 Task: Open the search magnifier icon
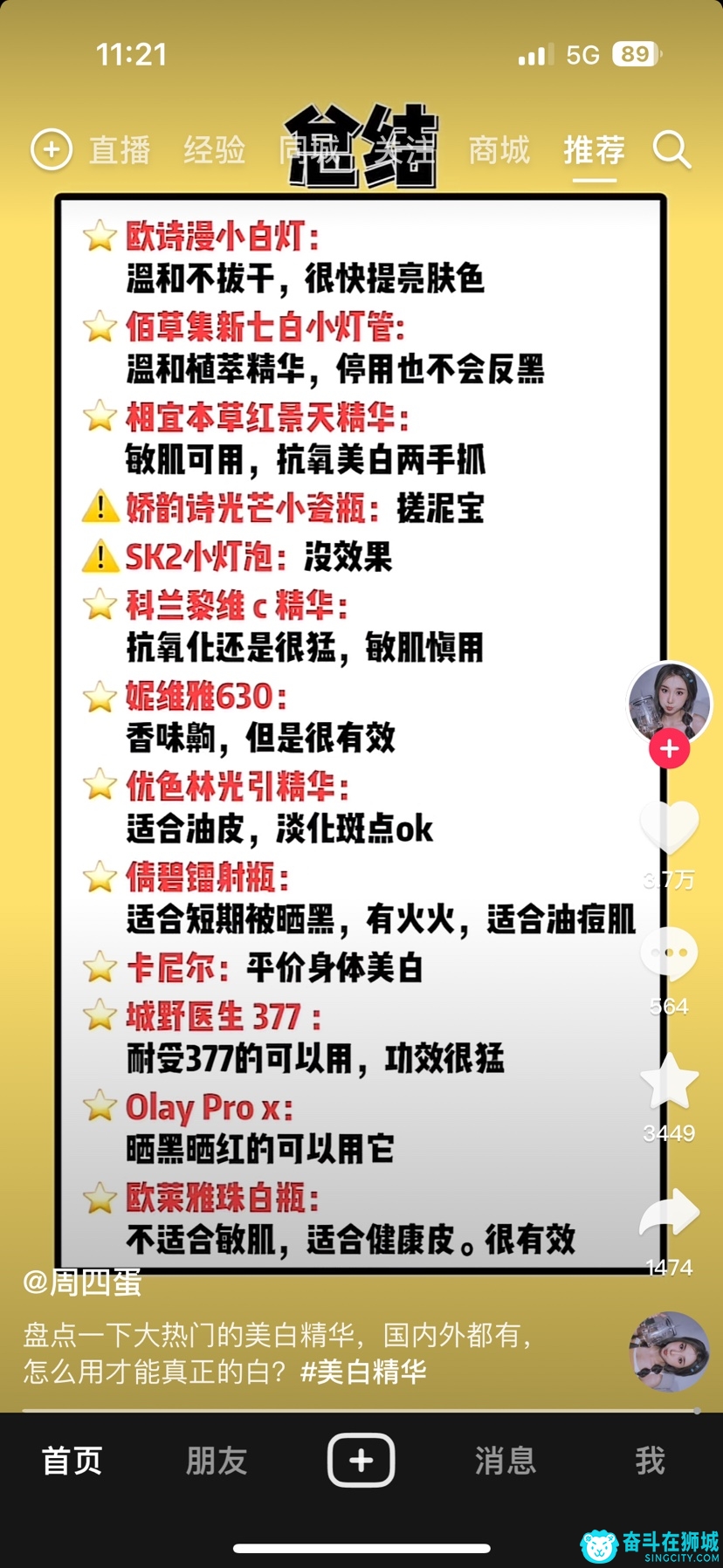tap(671, 150)
